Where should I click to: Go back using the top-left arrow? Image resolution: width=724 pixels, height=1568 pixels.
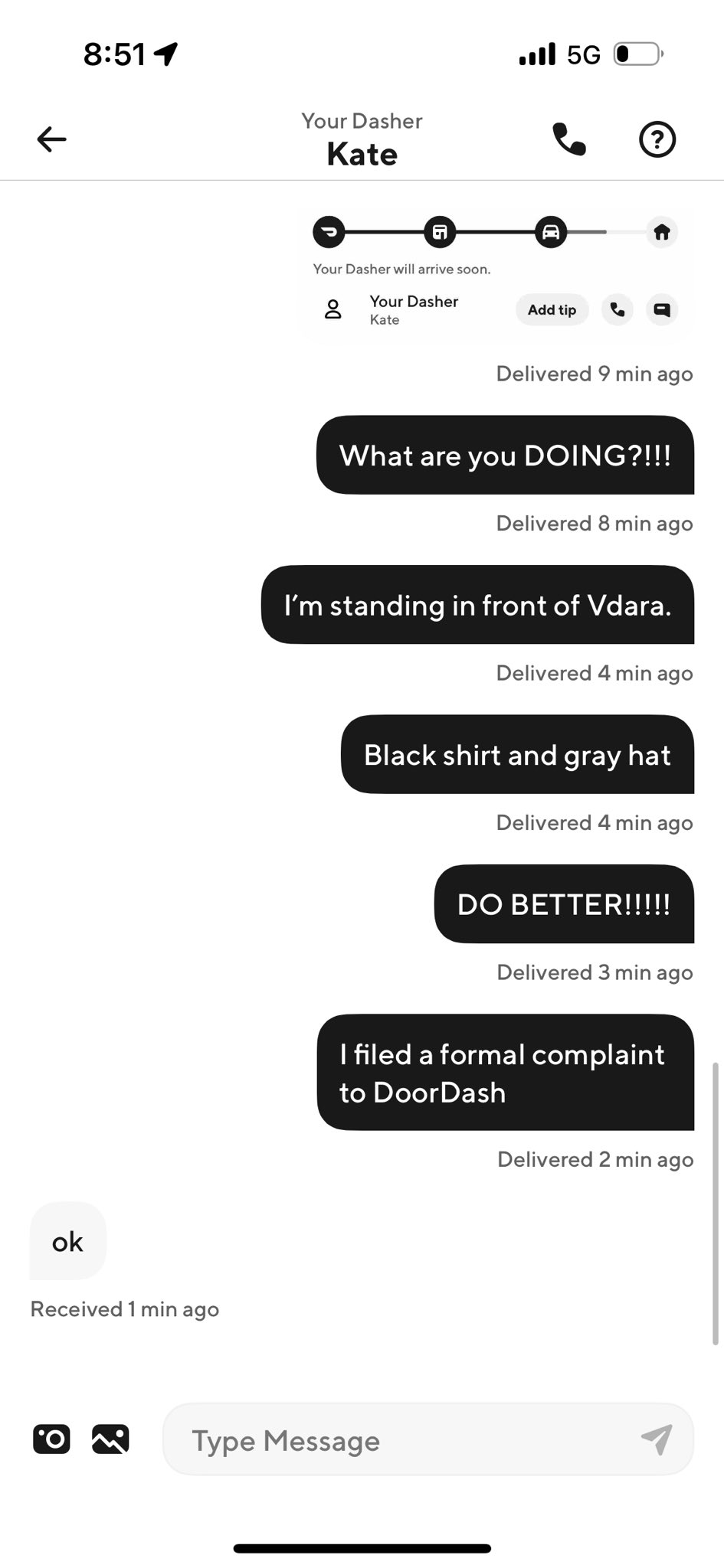coord(52,139)
